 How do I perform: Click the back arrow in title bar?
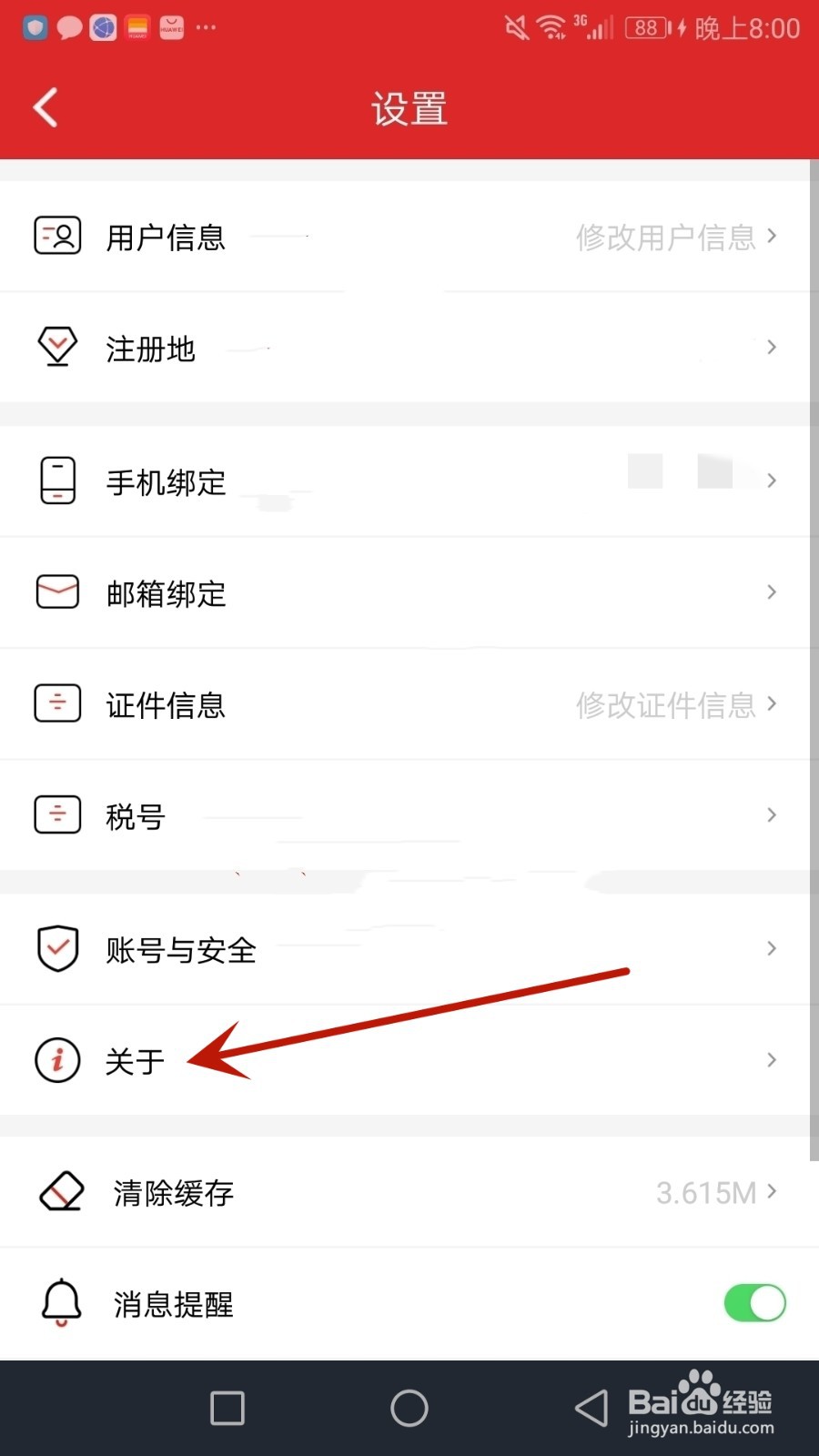pos(45,106)
